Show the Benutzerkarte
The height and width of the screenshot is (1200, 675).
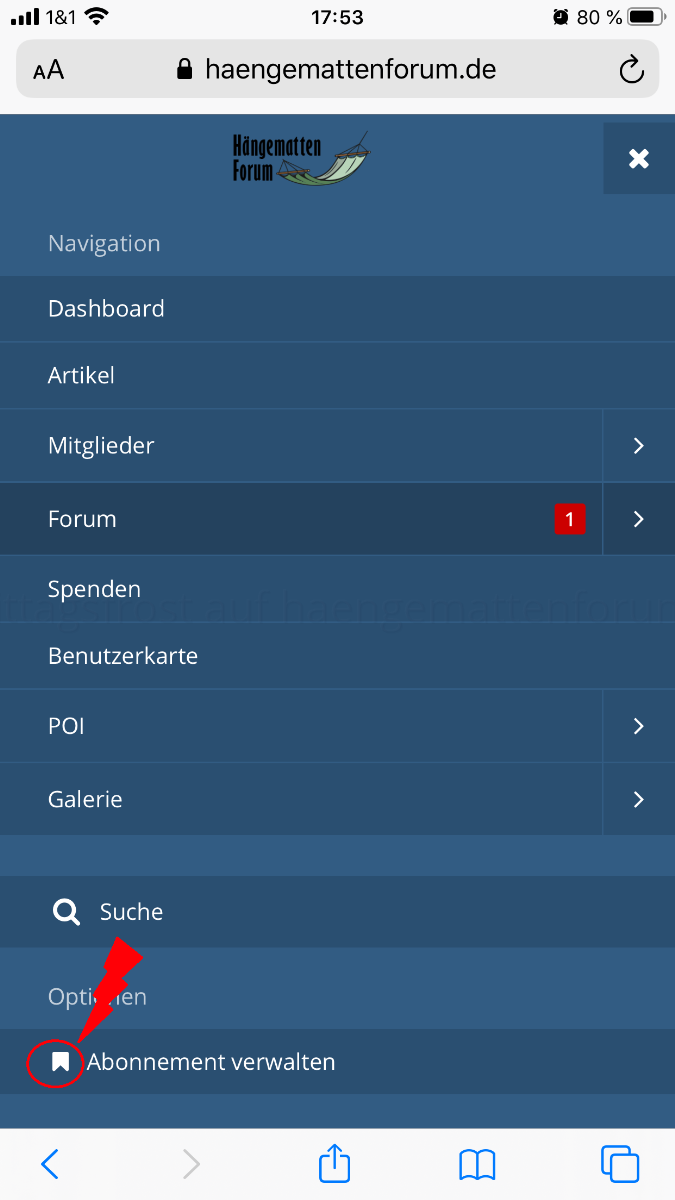[x=123, y=656]
